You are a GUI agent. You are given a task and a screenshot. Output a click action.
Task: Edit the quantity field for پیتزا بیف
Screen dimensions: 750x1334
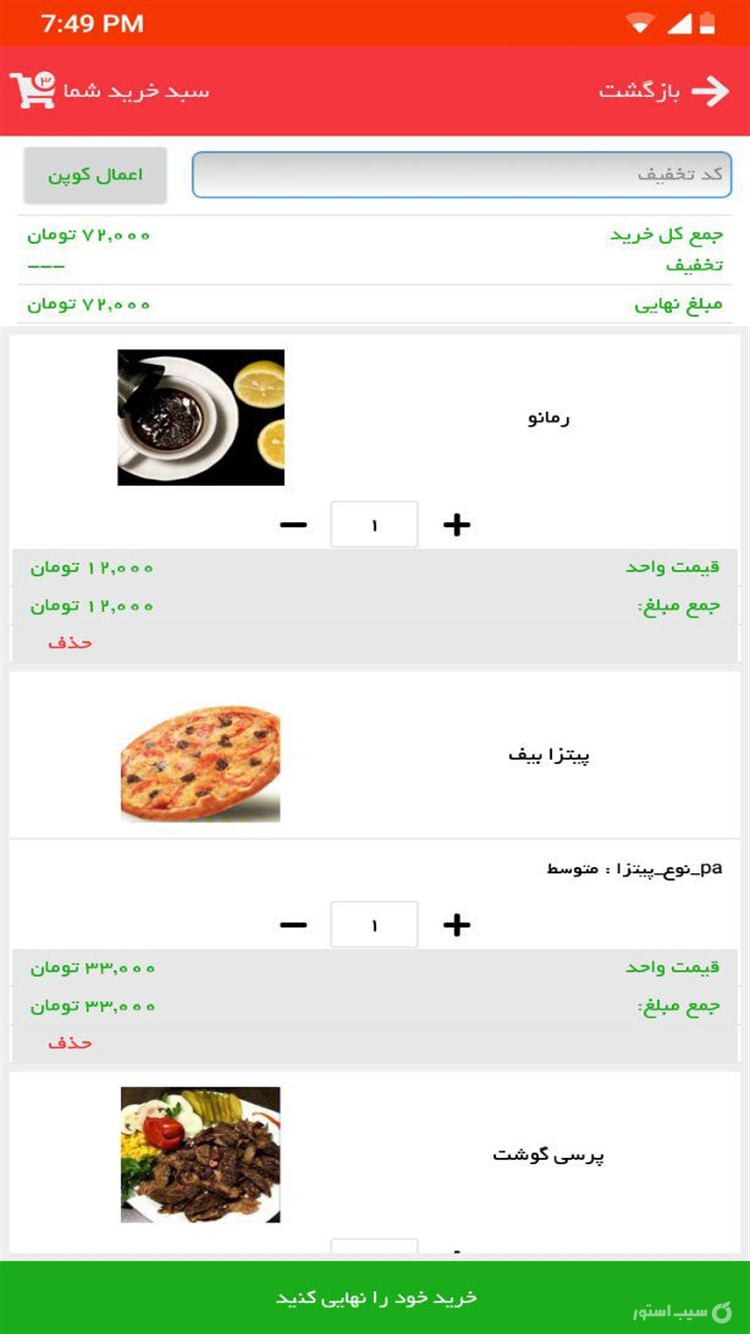(374, 925)
